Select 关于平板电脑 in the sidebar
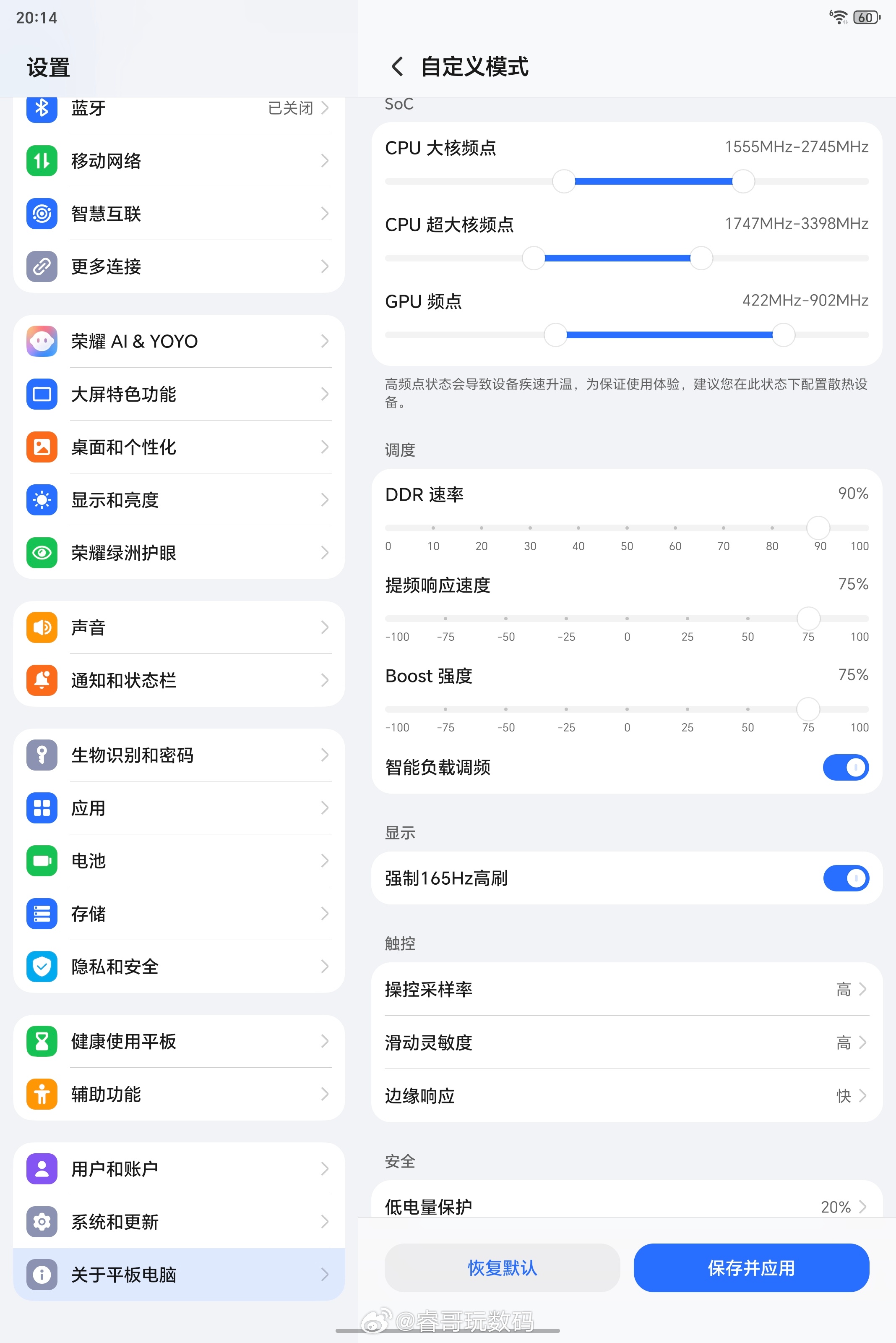This screenshot has width=896, height=1343. pyautogui.click(x=177, y=1275)
